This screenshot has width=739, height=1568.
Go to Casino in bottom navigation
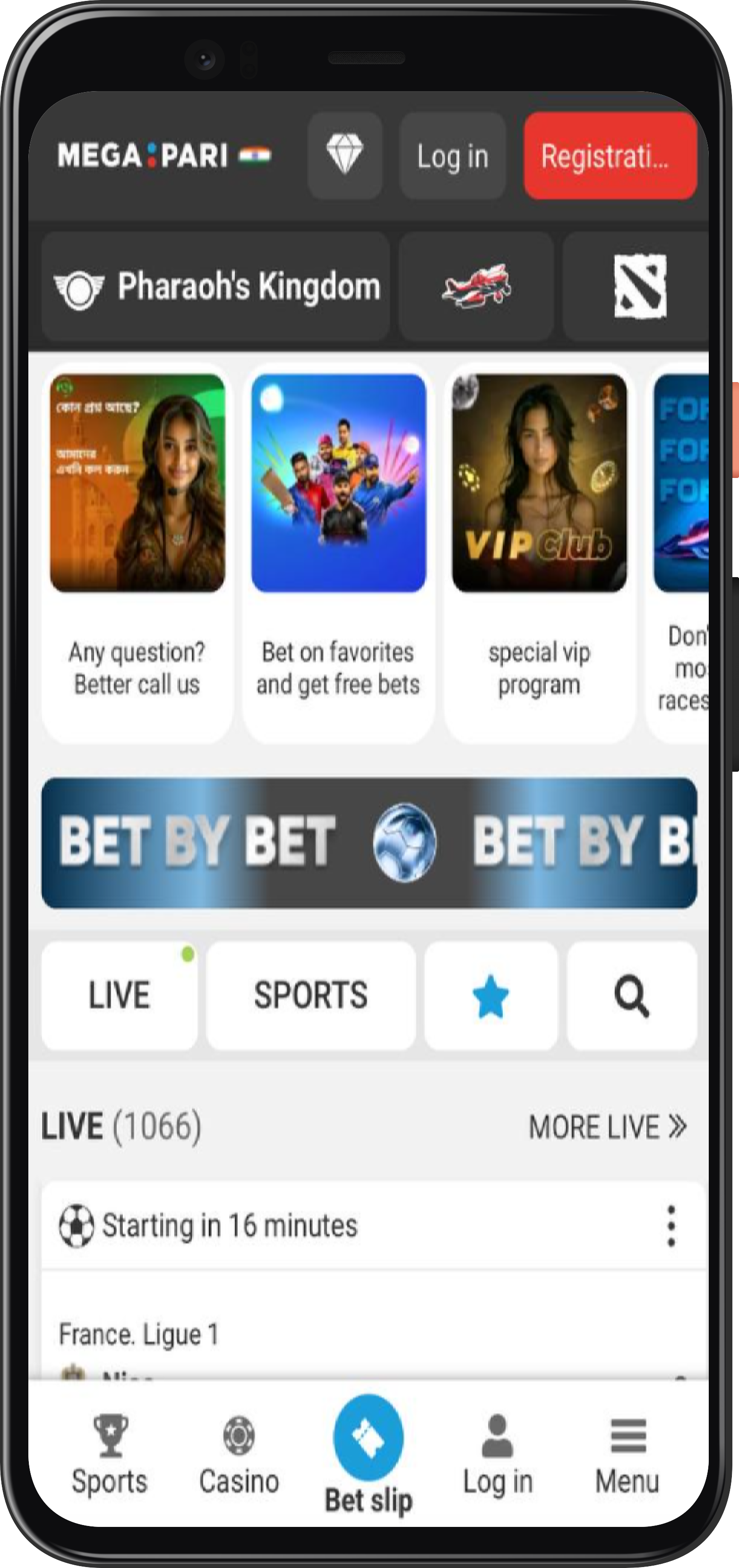pos(239,1455)
